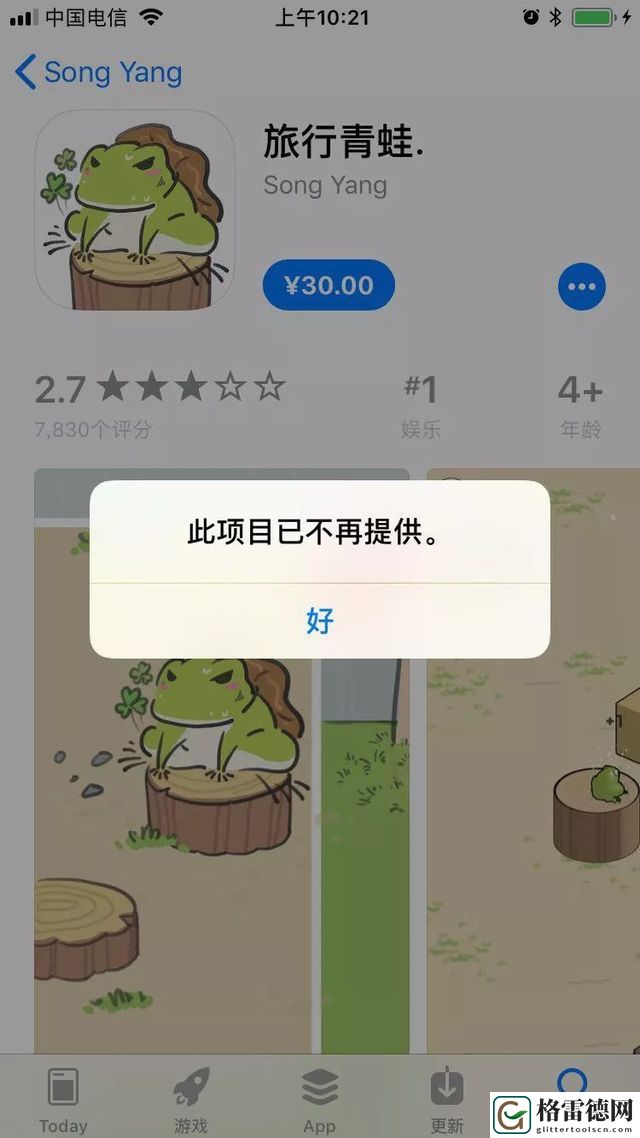This screenshot has height=1138, width=640.
Task: Switch to the 游戏 tab
Action: 190,1098
